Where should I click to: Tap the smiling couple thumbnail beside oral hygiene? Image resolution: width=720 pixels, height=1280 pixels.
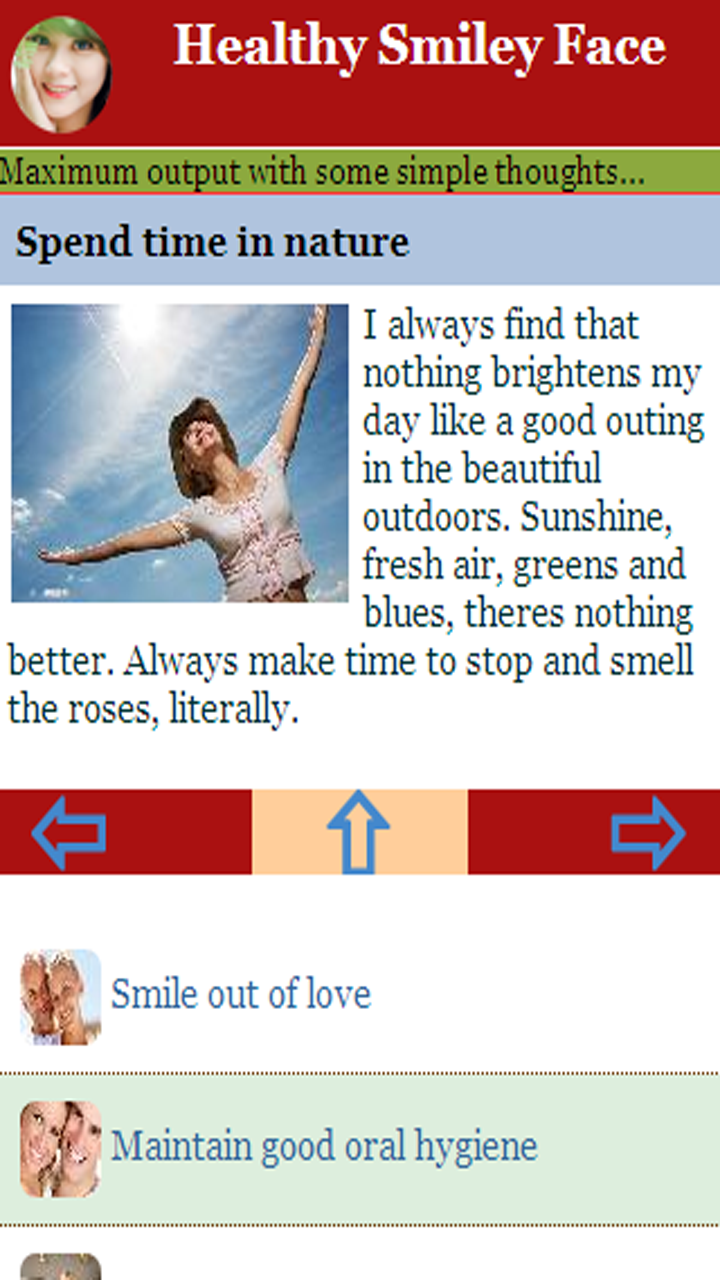click(x=60, y=1146)
